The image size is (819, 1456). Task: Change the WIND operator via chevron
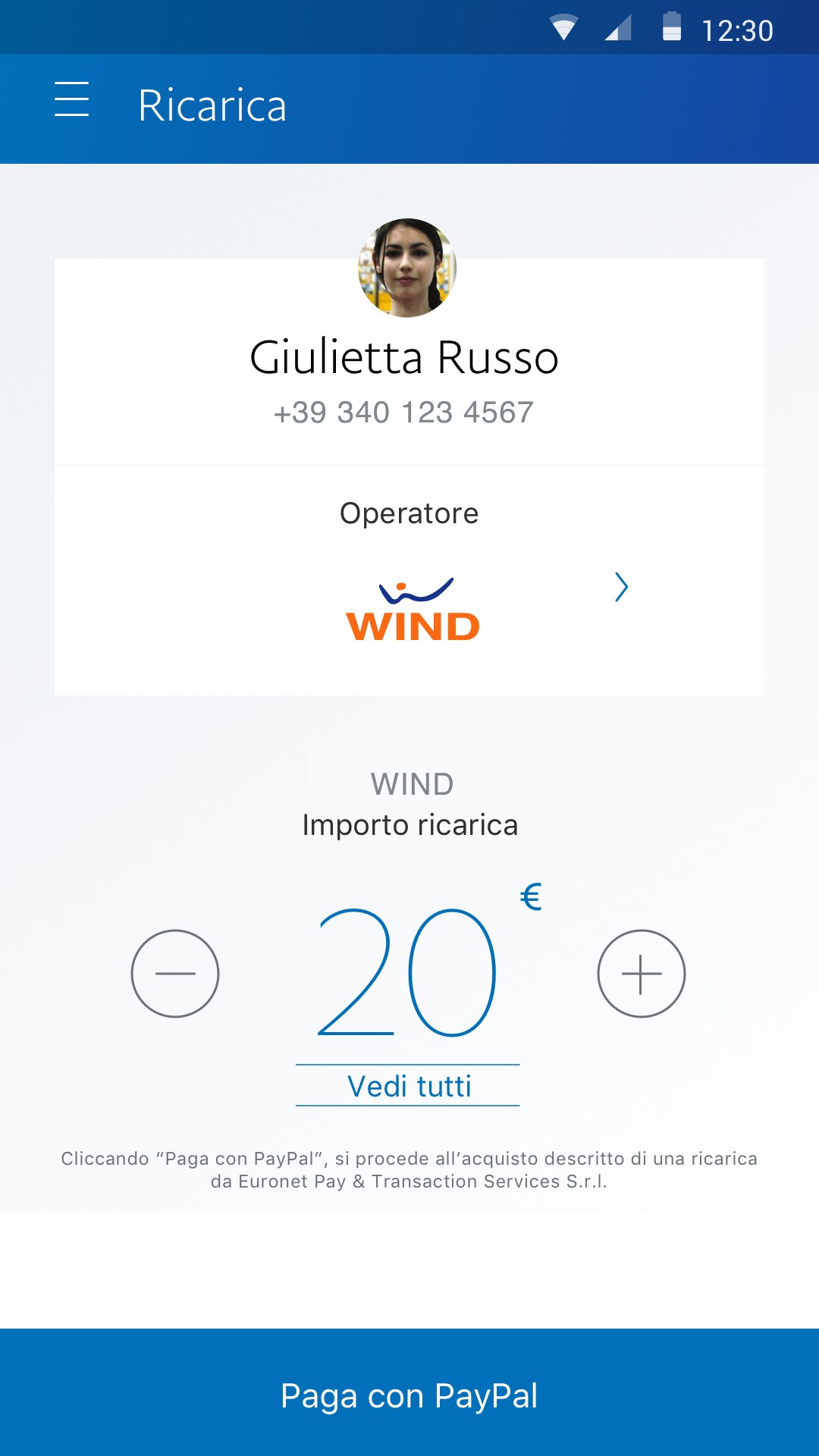click(x=622, y=587)
